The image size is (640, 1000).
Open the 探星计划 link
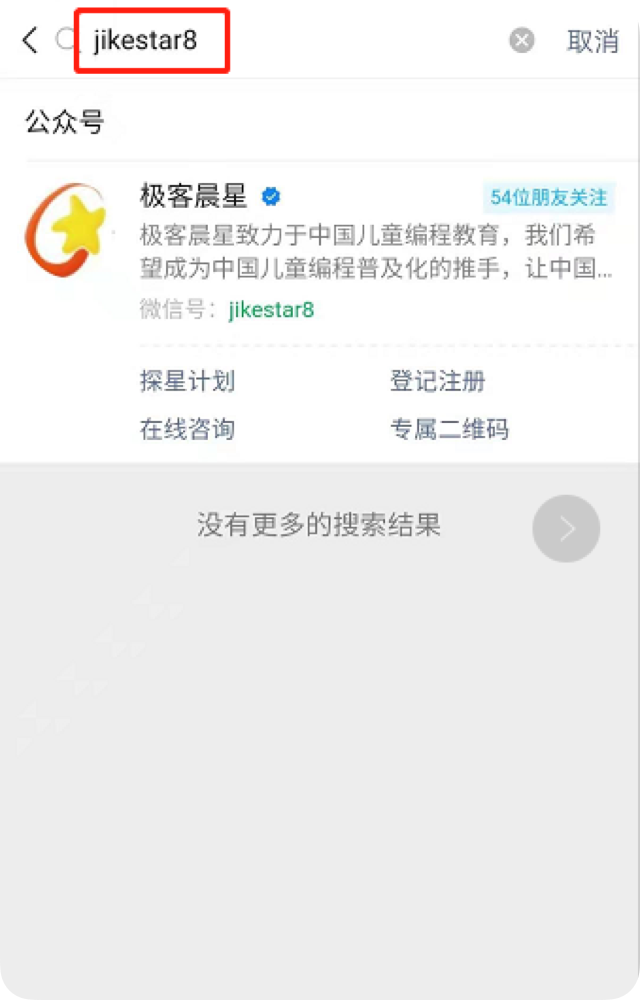point(187,381)
